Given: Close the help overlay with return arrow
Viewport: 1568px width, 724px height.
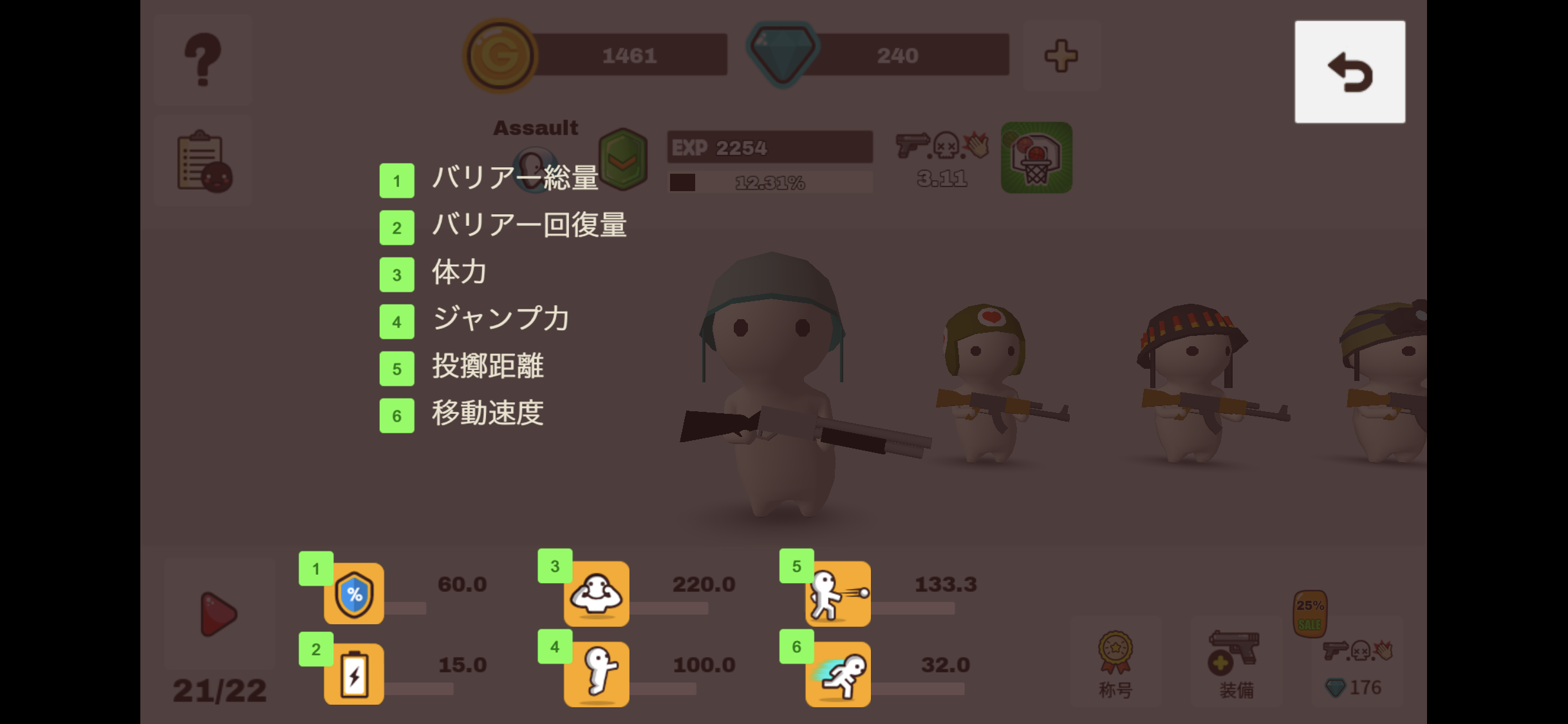Looking at the screenshot, I should tap(1349, 71).
